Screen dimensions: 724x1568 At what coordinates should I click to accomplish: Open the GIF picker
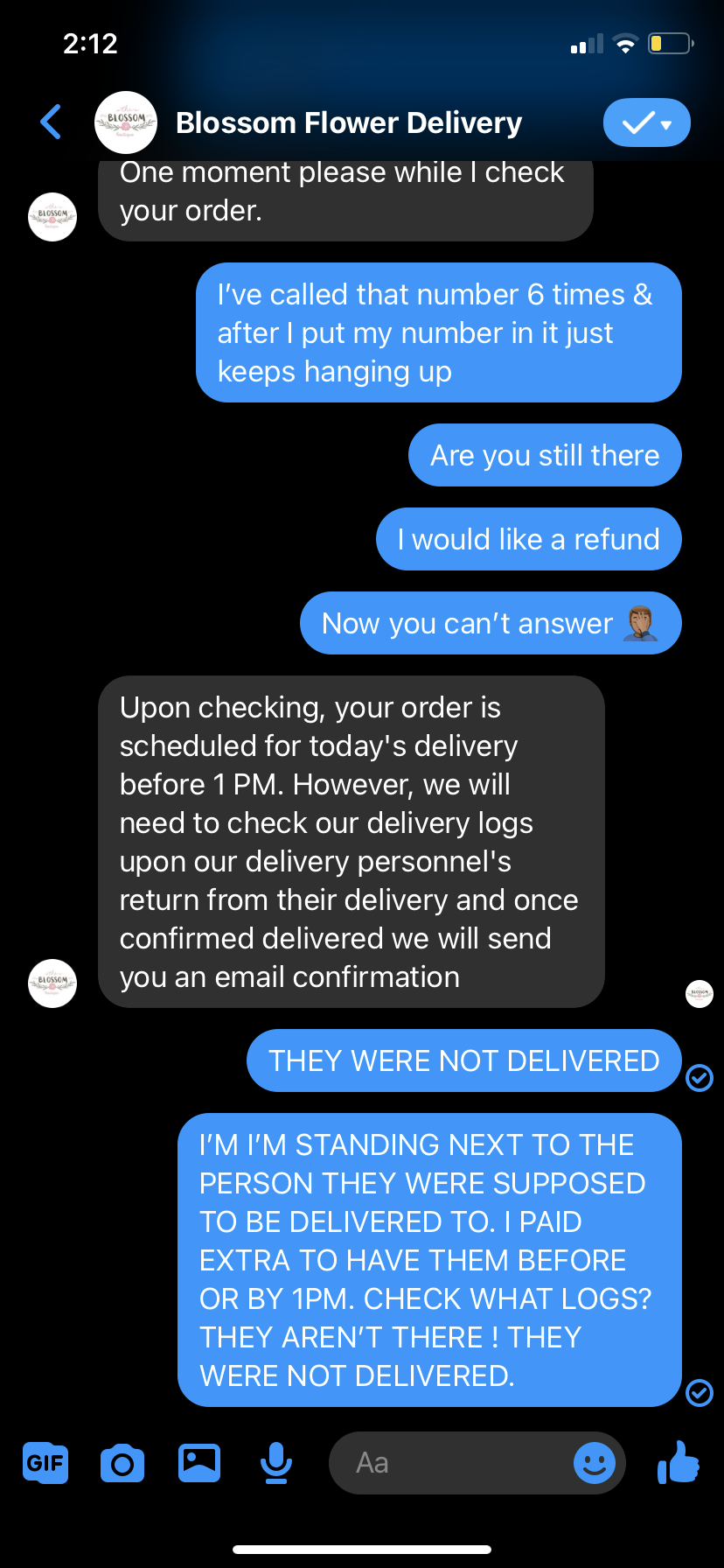(45, 1462)
